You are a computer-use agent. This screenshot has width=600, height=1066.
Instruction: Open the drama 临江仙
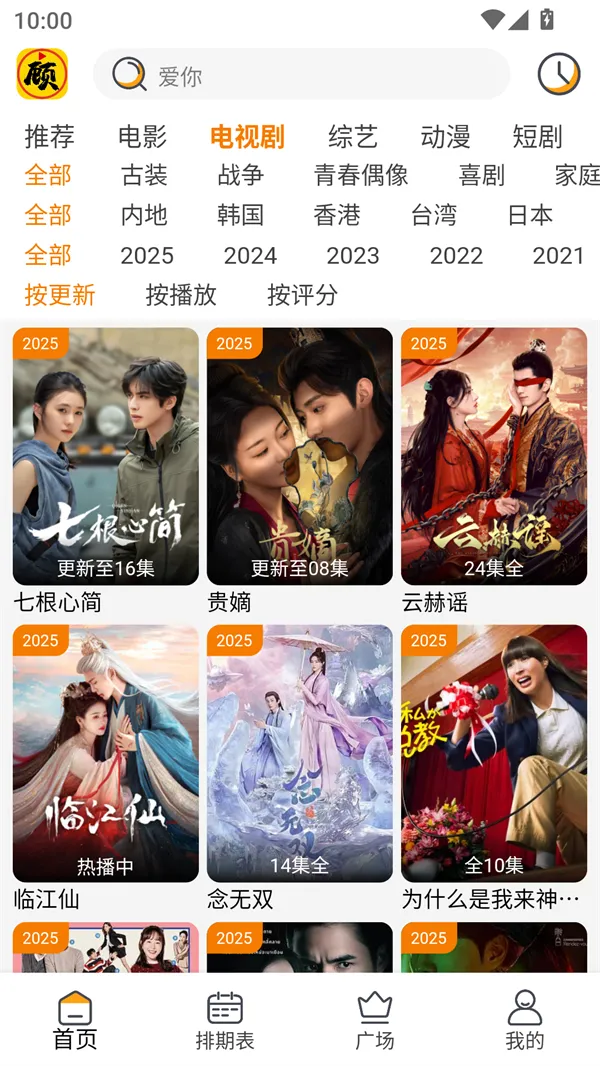coord(106,753)
